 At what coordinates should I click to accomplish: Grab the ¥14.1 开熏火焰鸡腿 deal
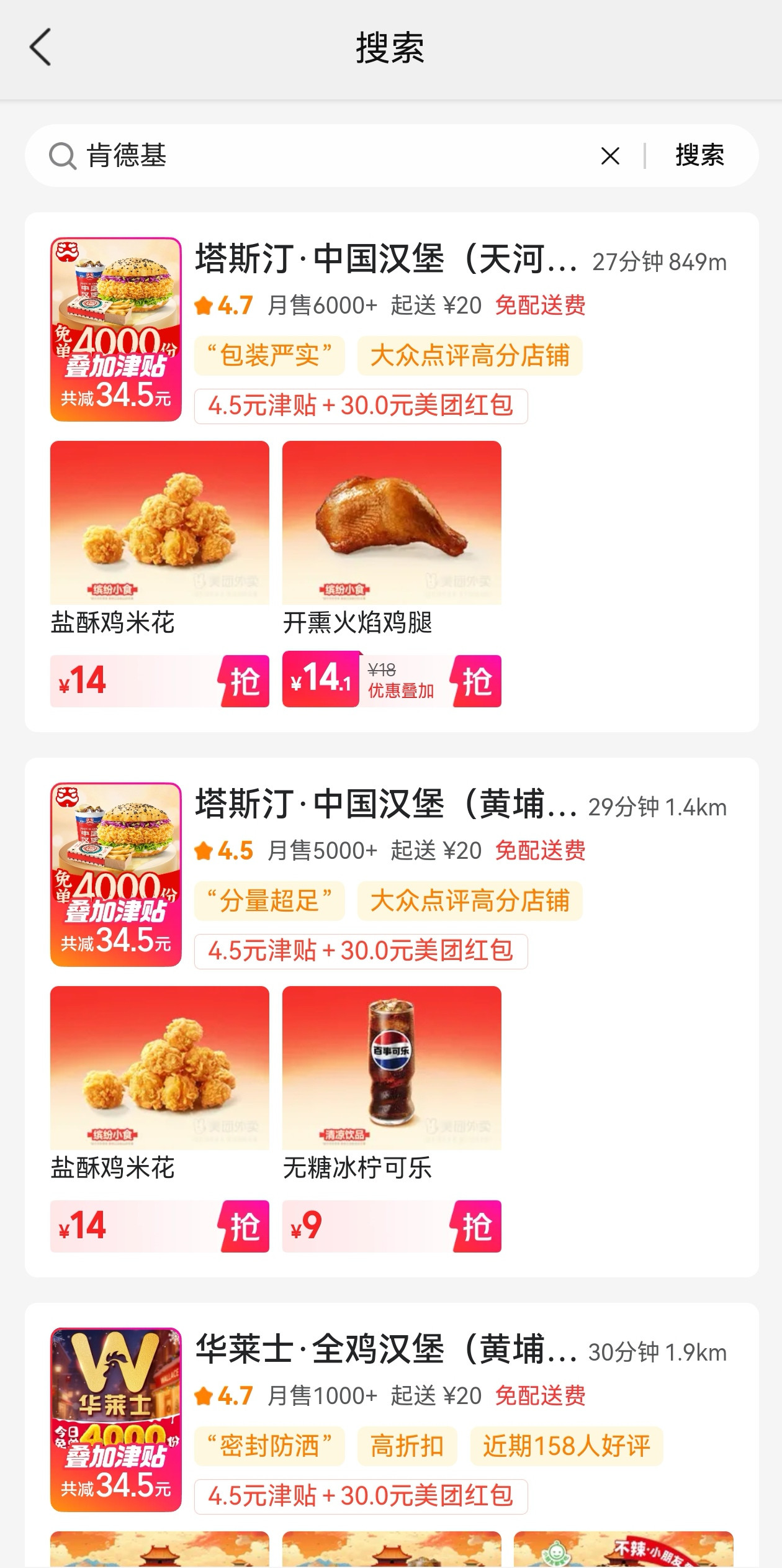click(x=477, y=681)
